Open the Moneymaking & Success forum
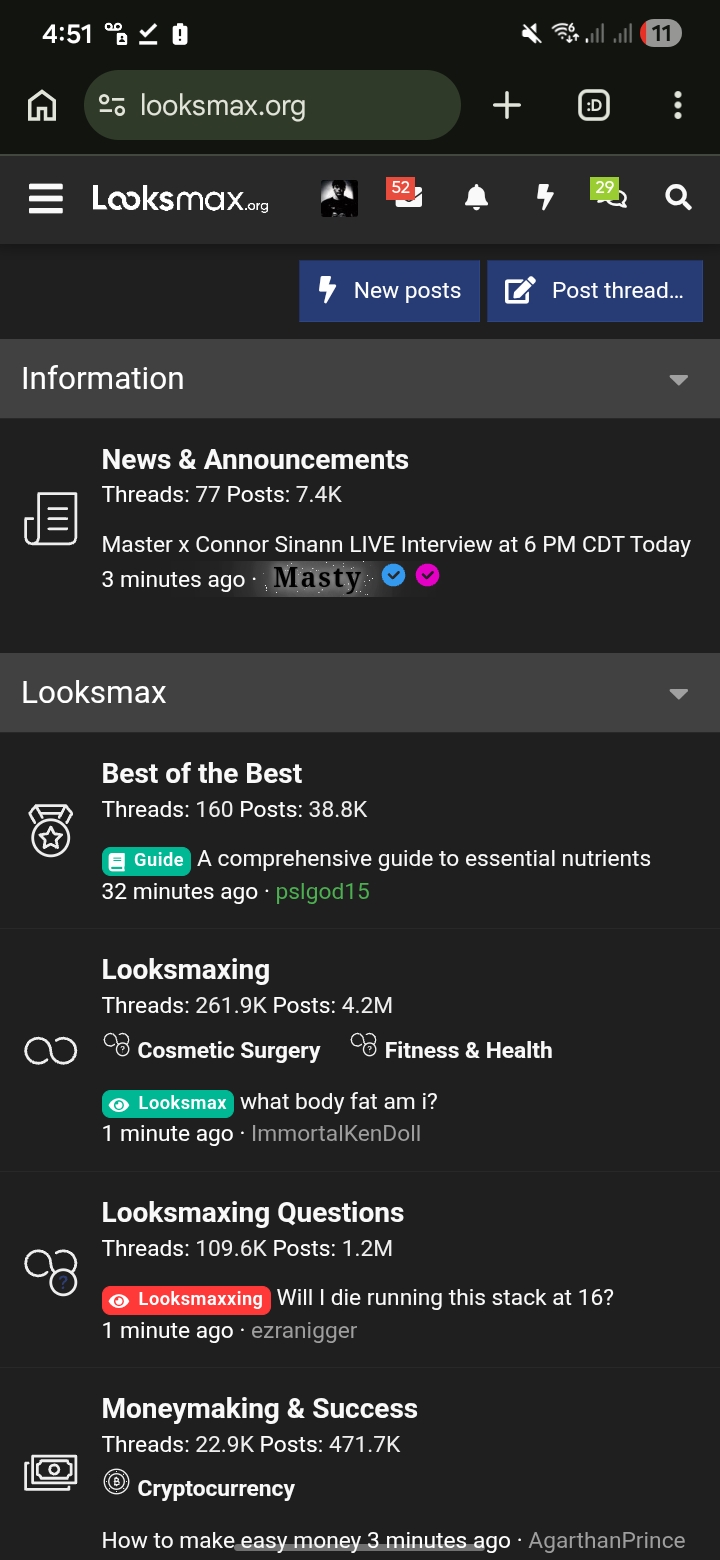Image resolution: width=720 pixels, height=1560 pixels. [260, 1409]
